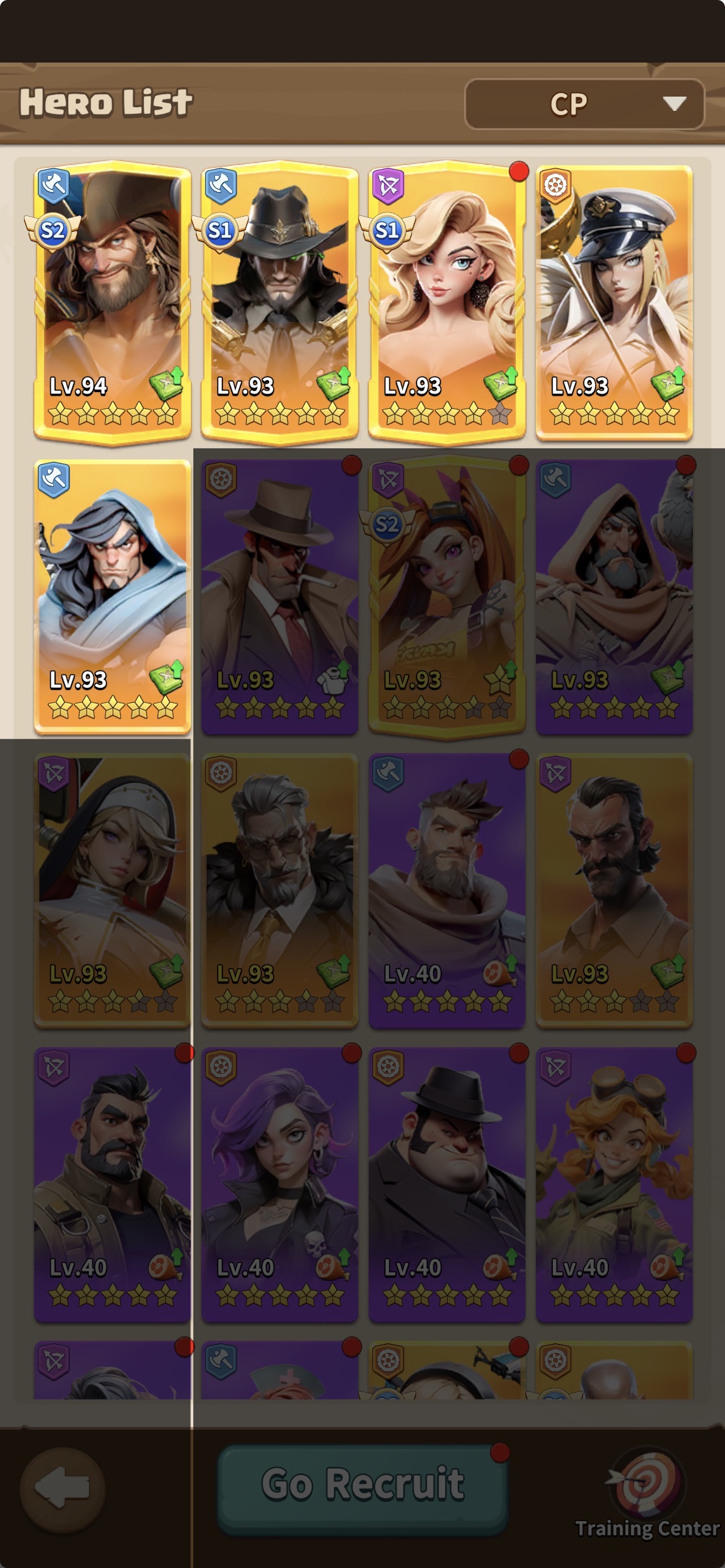Open the naval officer heroine card
The image size is (725, 1568).
[x=614, y=303]
